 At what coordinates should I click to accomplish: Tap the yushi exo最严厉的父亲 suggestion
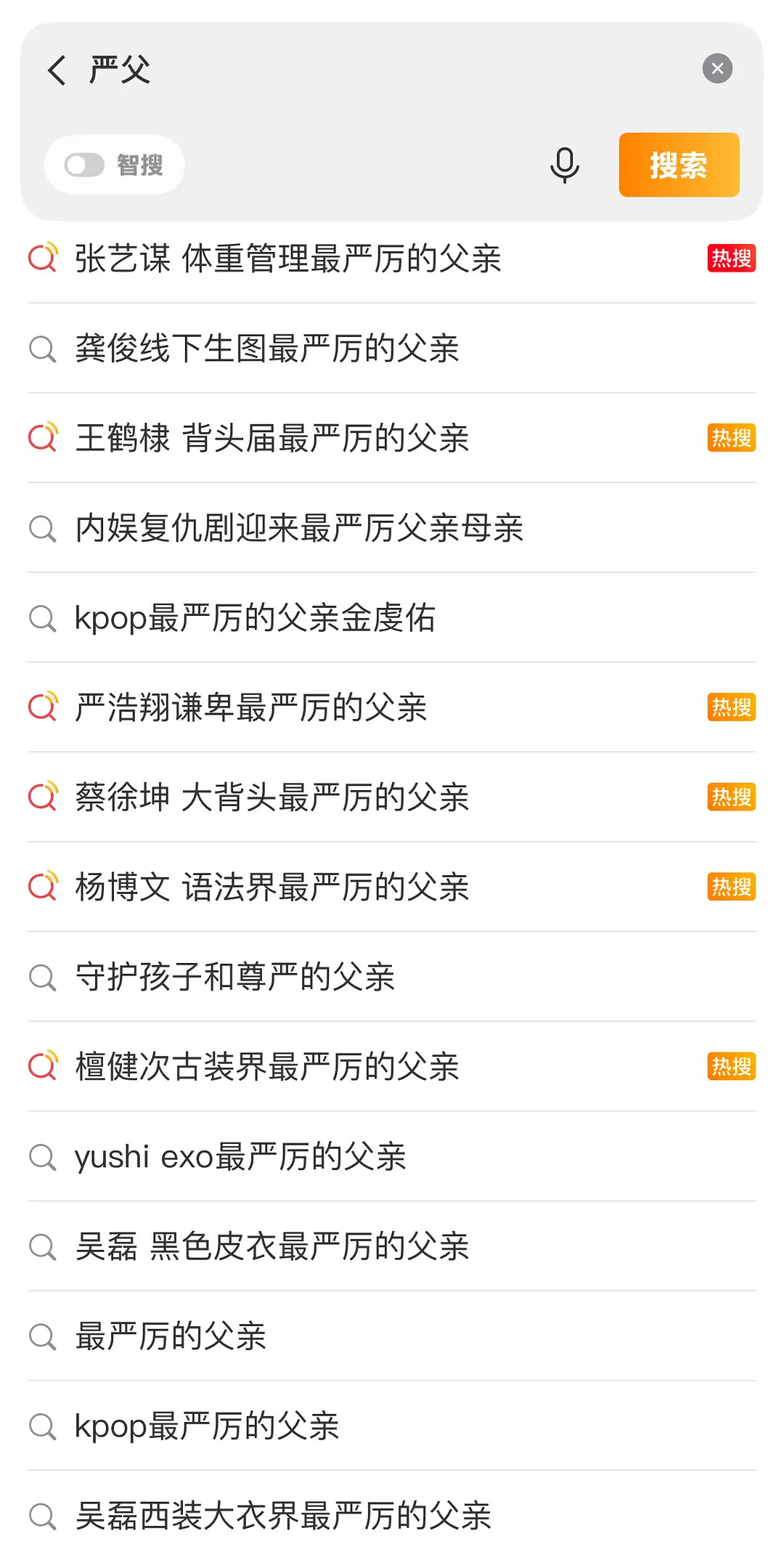pyautogui.click(x=242, y=1155)
